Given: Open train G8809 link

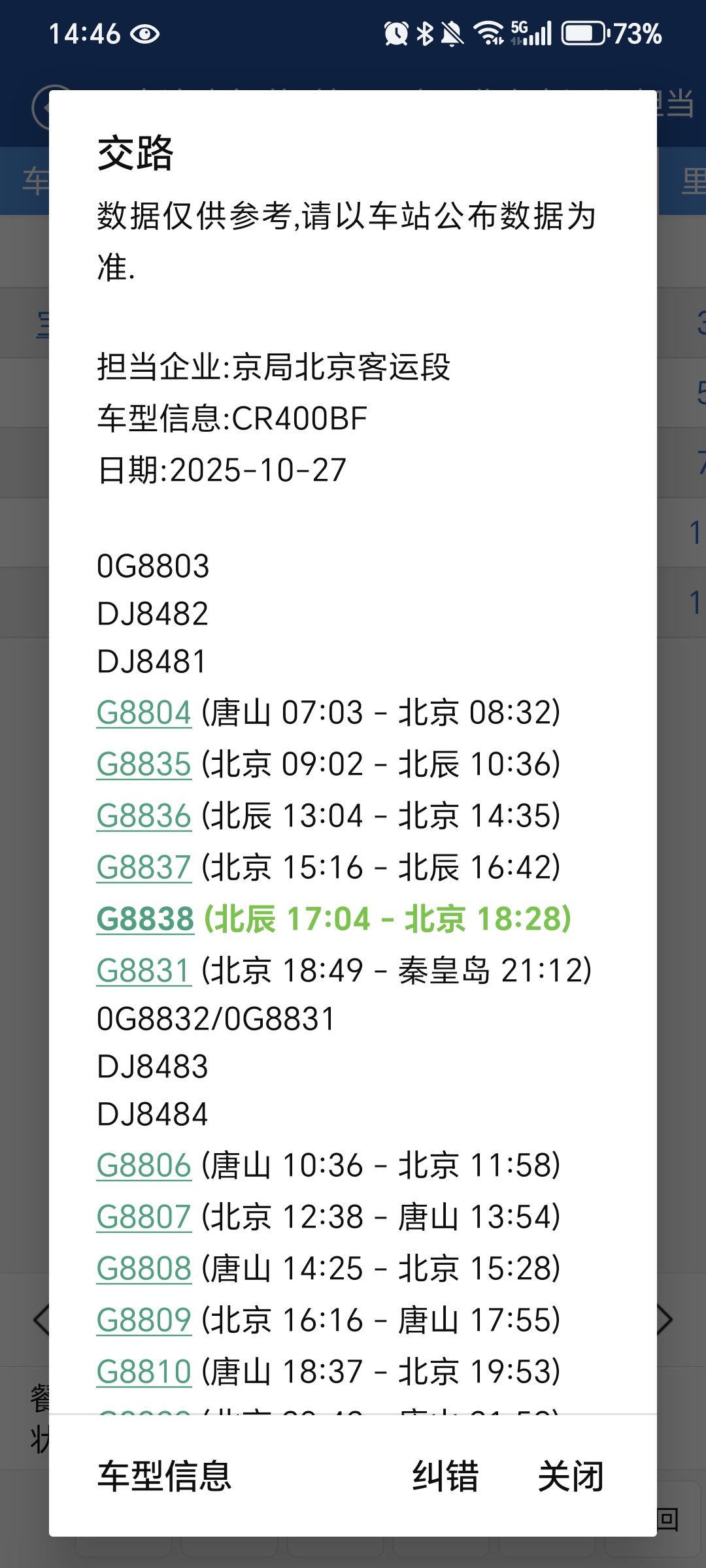Looking at the screenshot, I should [x=144, y=1320].
